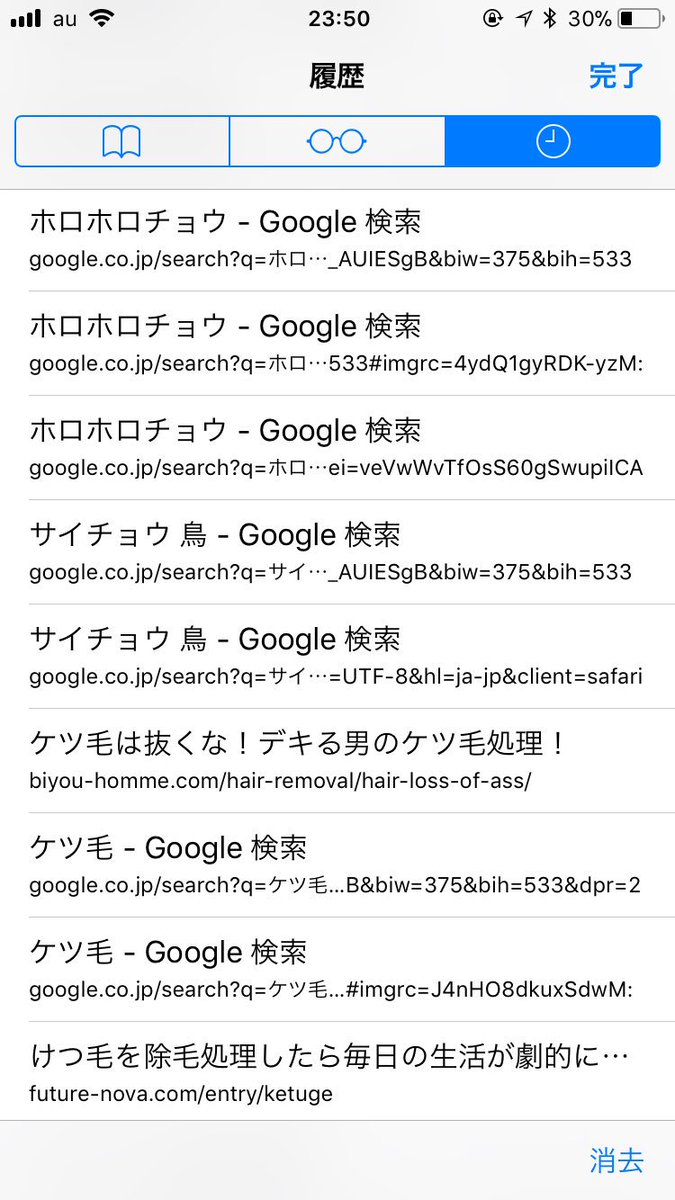
Task: Switch to the bookmarks book tab
Action: click(x=122, y=141)
